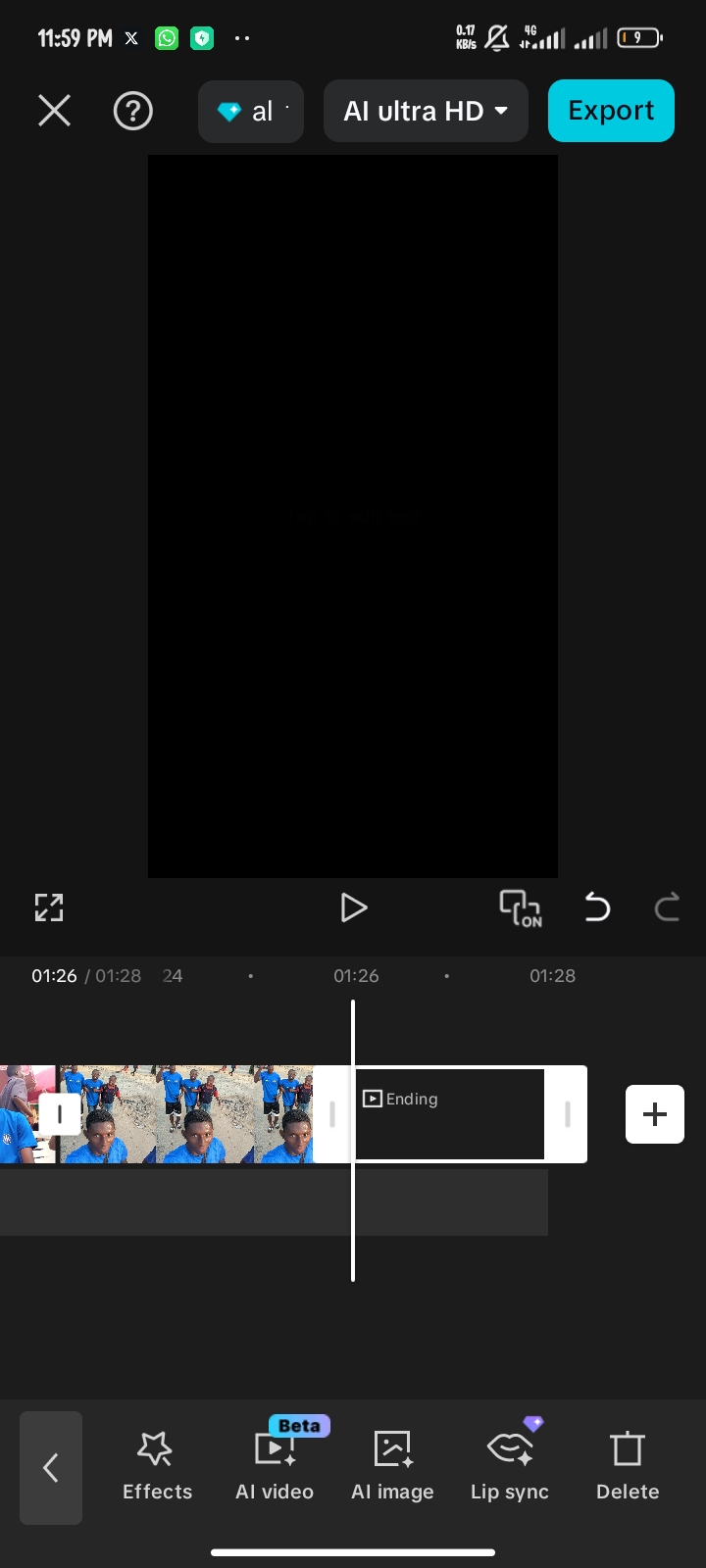
Task: Export the video
Action: point(611,111)
